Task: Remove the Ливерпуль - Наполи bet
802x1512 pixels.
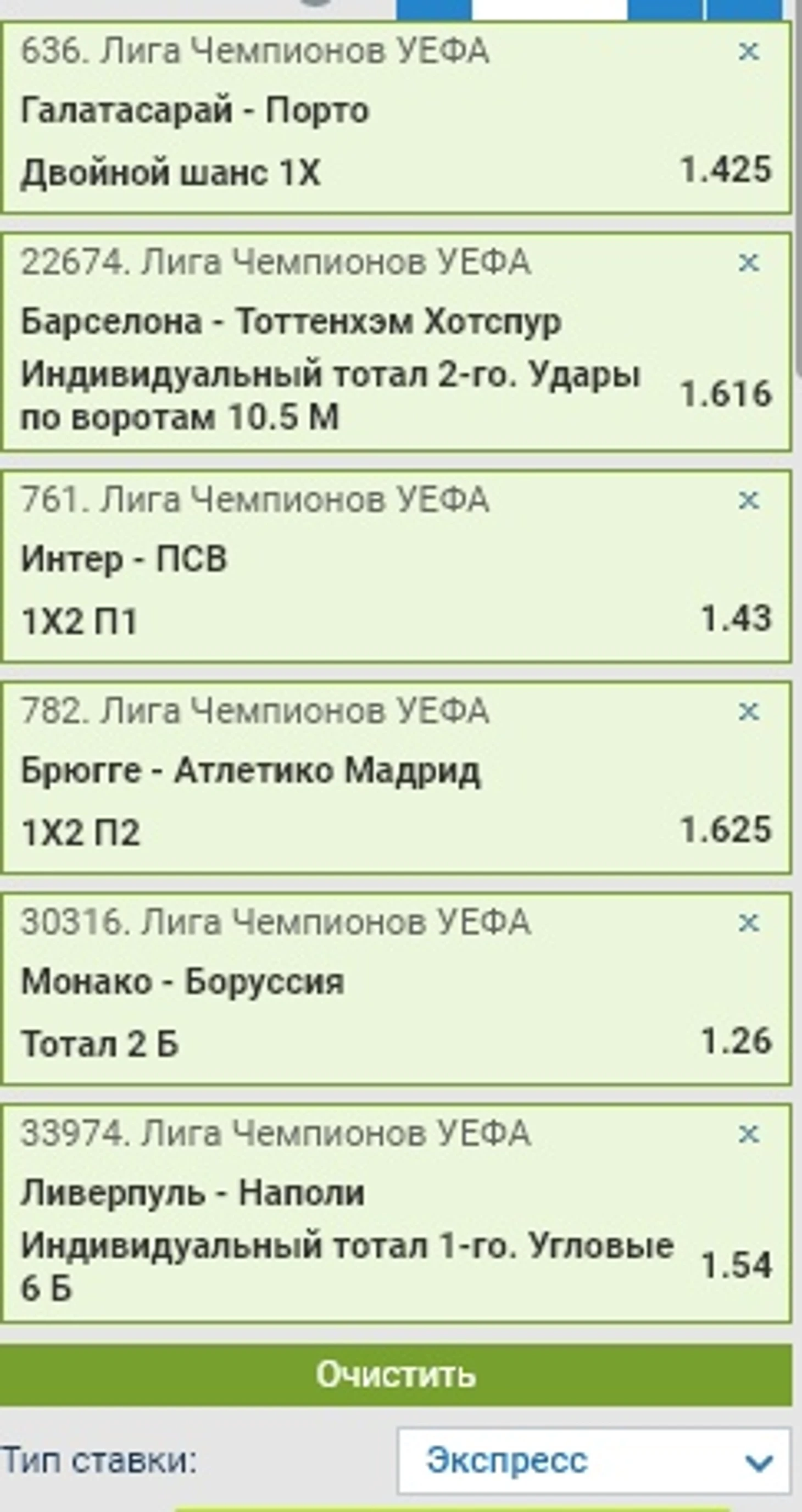Action: (x=748, y=1134)
